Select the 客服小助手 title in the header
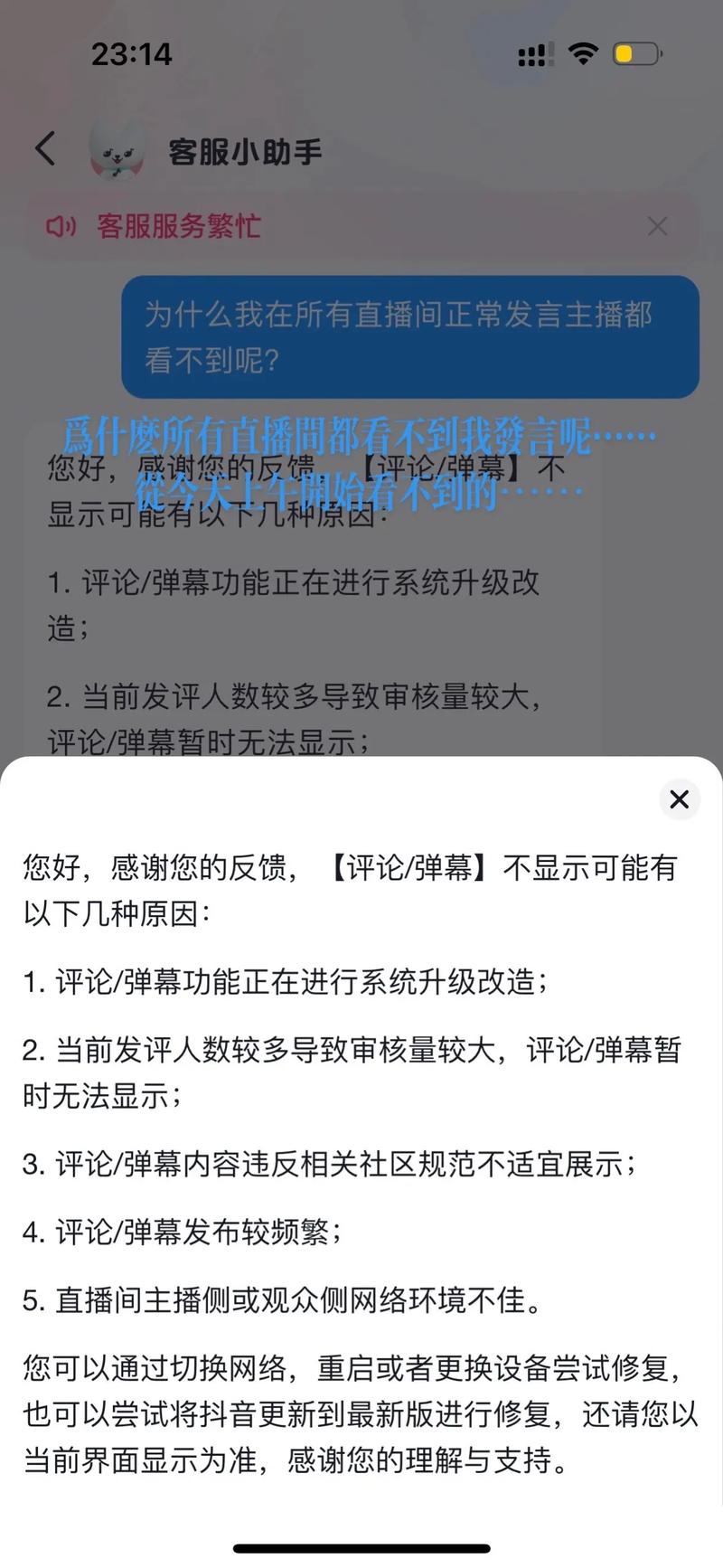 pyautogui.click(x=244, y=152)
